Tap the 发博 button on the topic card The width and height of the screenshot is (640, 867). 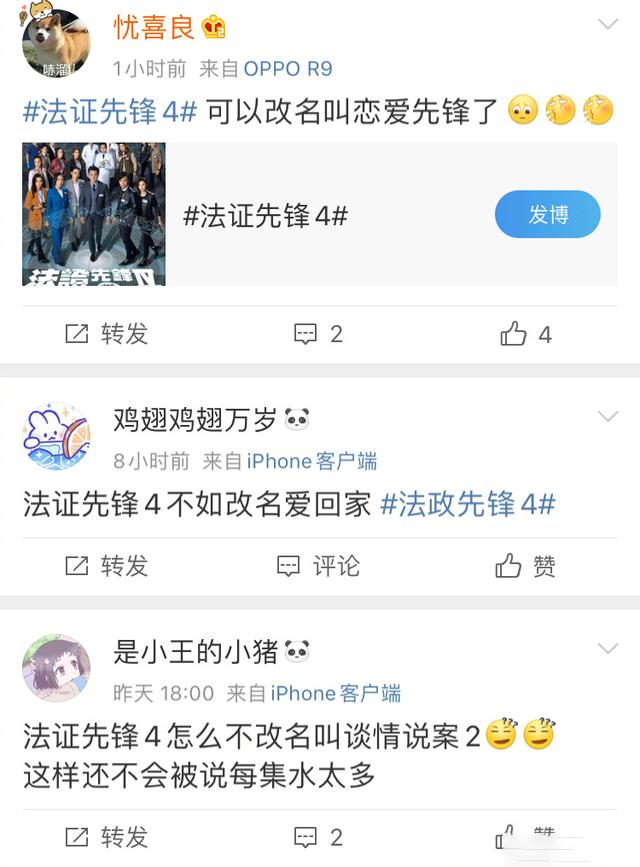tap(548, 214)
